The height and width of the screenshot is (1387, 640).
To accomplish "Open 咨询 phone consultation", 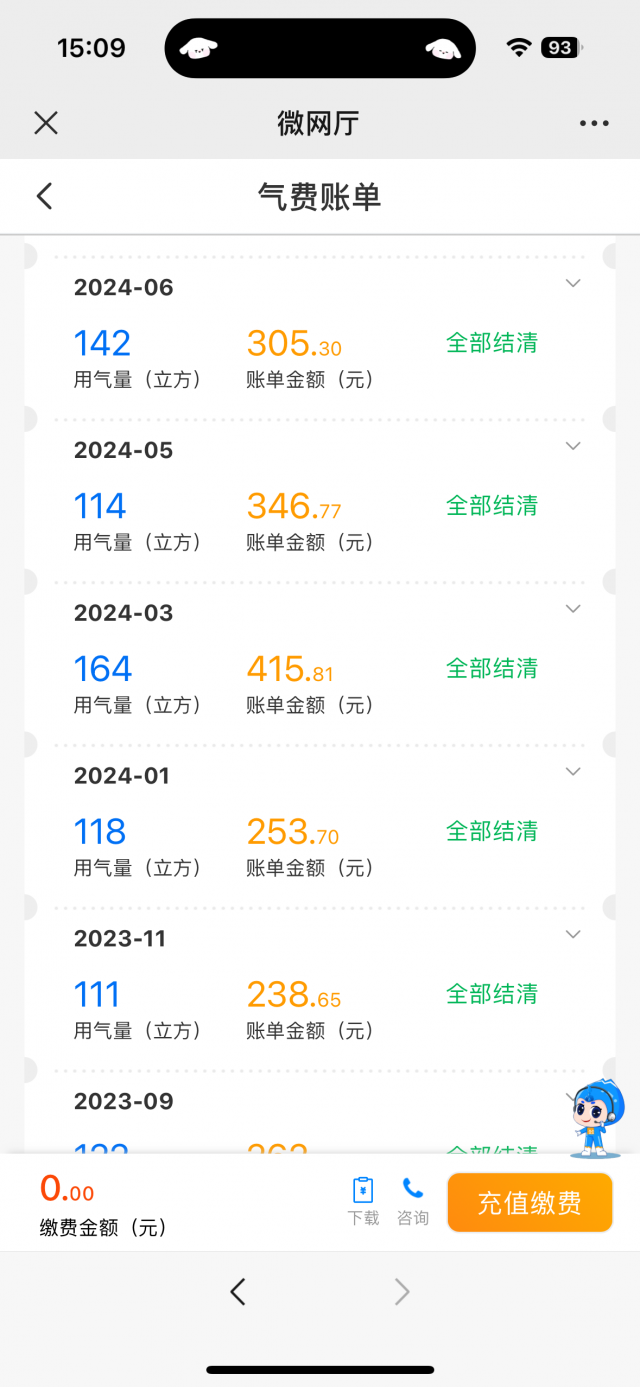I will click(x=412, y=1201).
